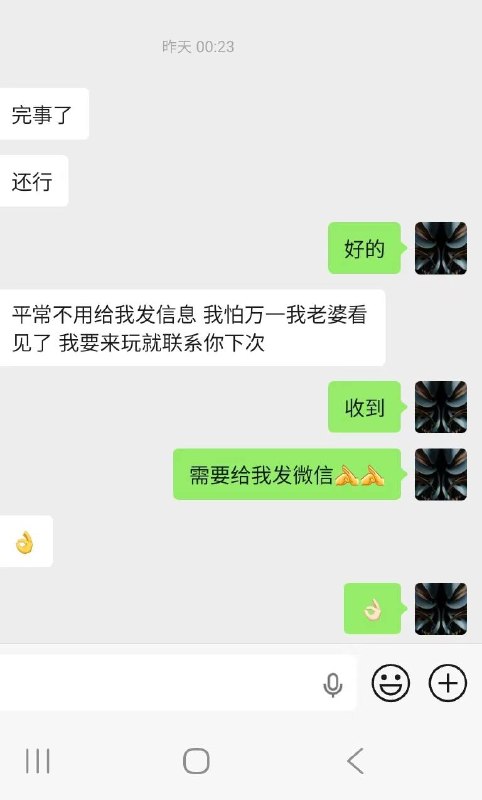Viewport: 482px width, 800px height.
Task: Tap the avatar beside the 收到 message
Action: [x=441, y=407]
